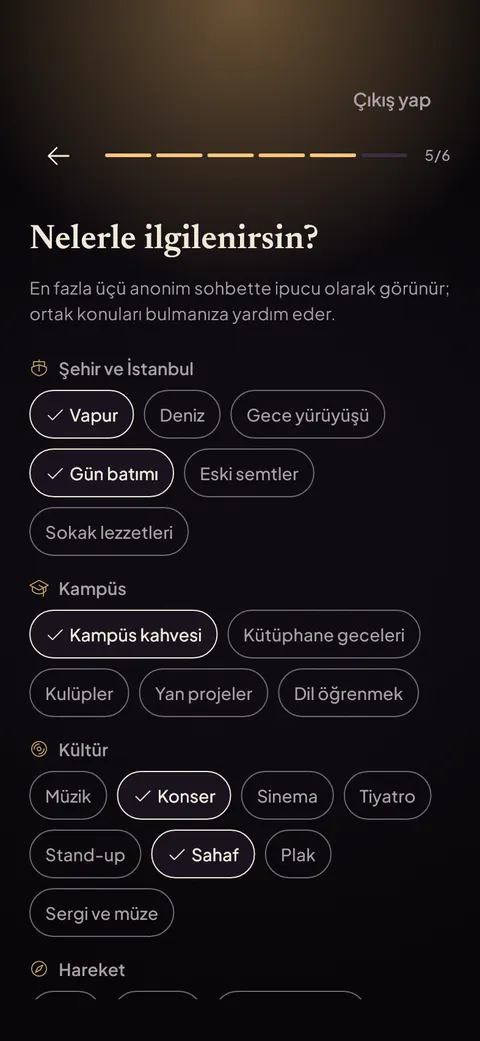This screenshot has width=480, height=1041.
Task: Select Kütüphane geceleri
Action: point(324,635)
